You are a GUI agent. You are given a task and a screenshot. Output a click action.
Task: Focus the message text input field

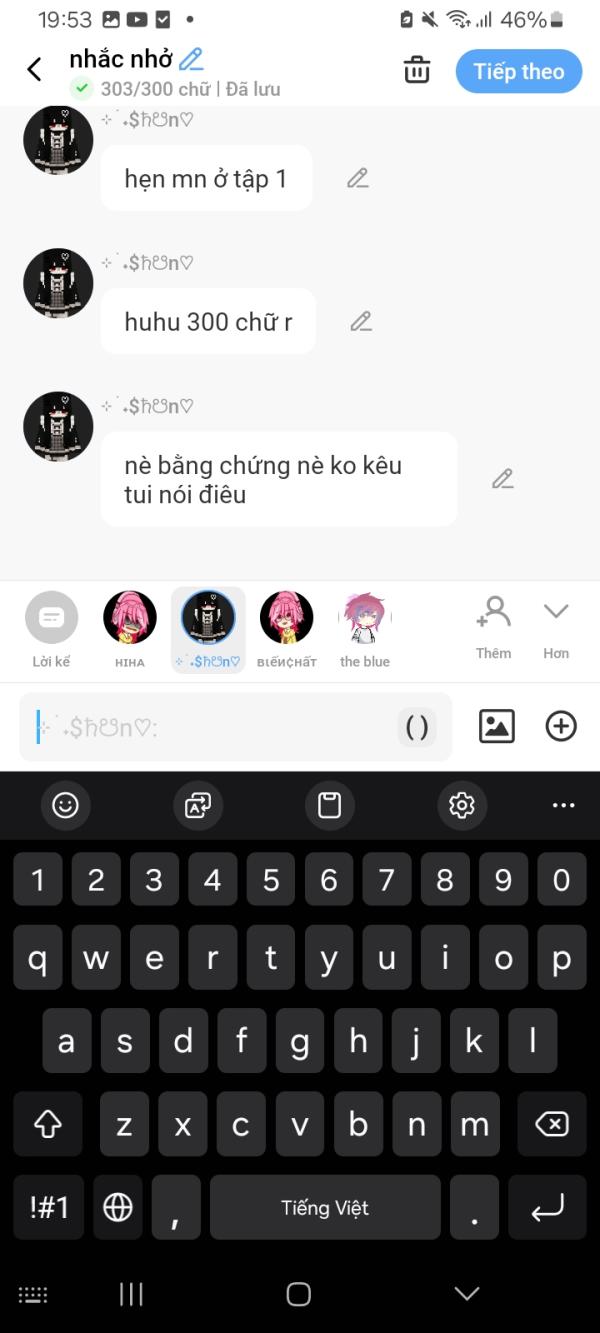pyautogui.click(x=210, y=727)
